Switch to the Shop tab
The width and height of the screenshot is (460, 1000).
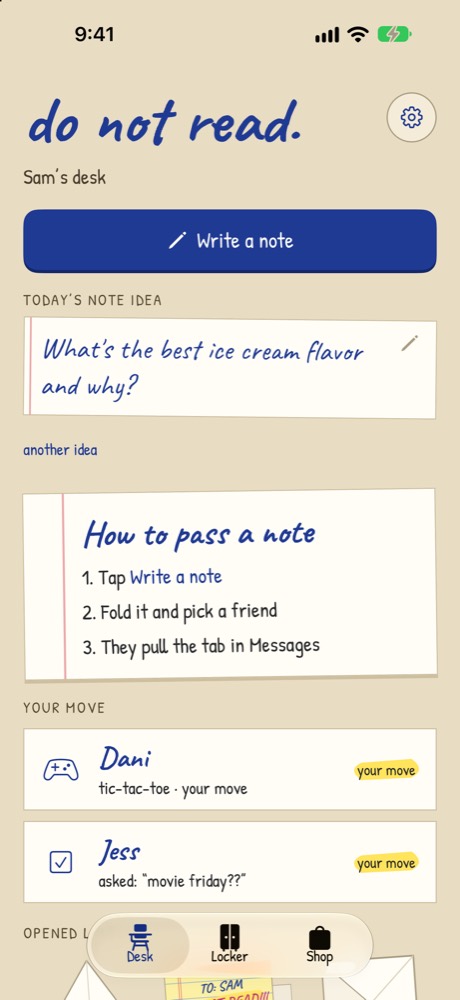point(320,944)
